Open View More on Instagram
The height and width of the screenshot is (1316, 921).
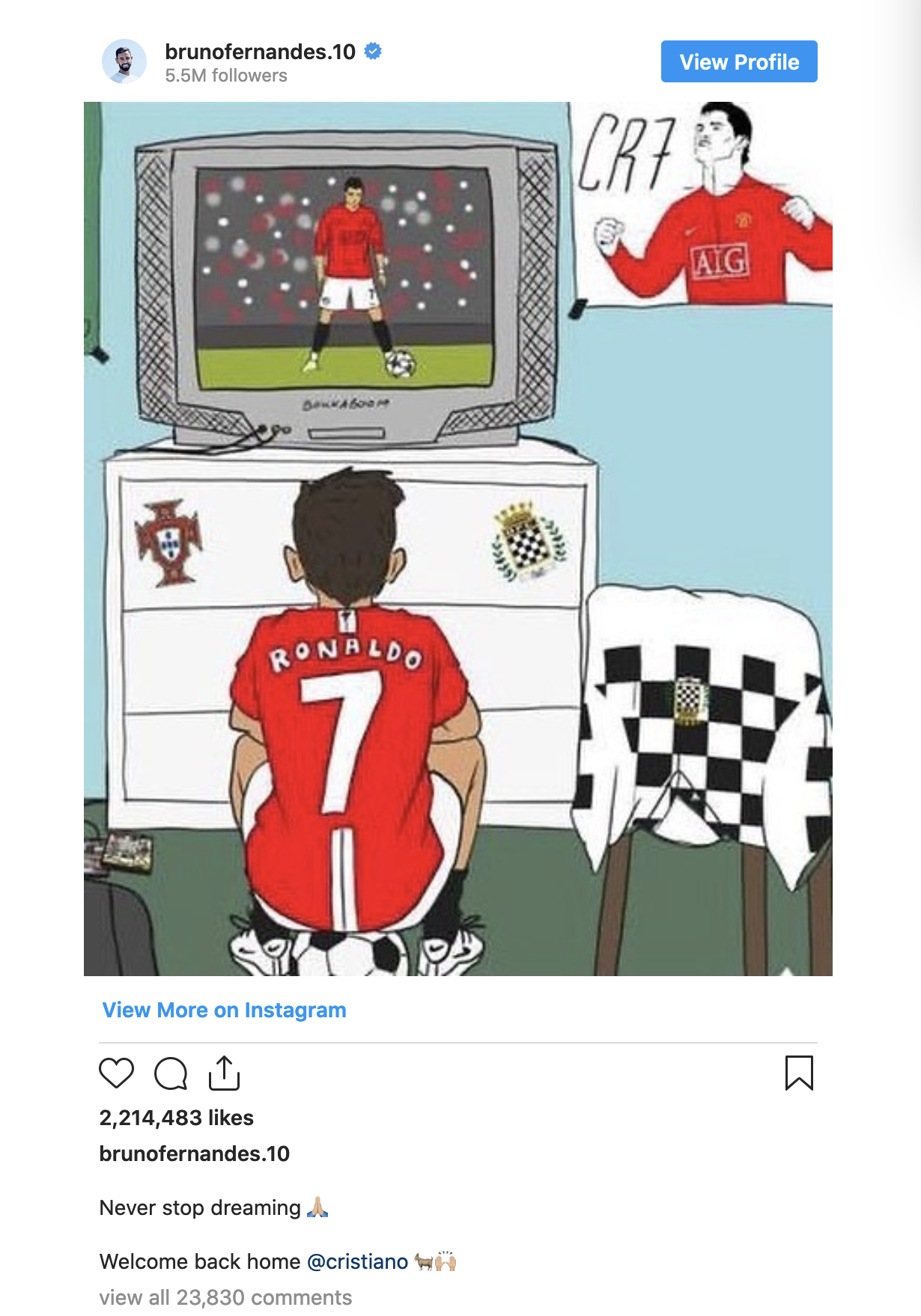point(223,1010)
